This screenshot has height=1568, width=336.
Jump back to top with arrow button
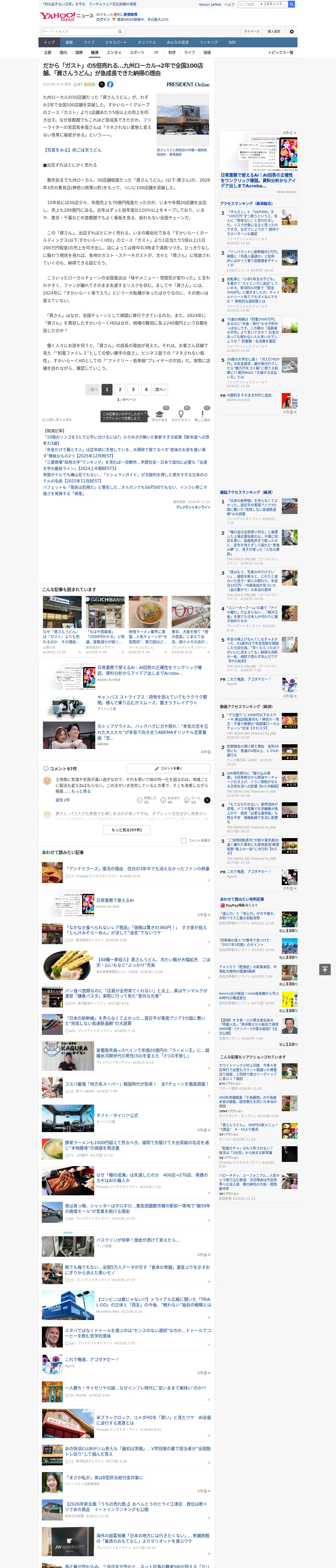[x=325, y=969]
